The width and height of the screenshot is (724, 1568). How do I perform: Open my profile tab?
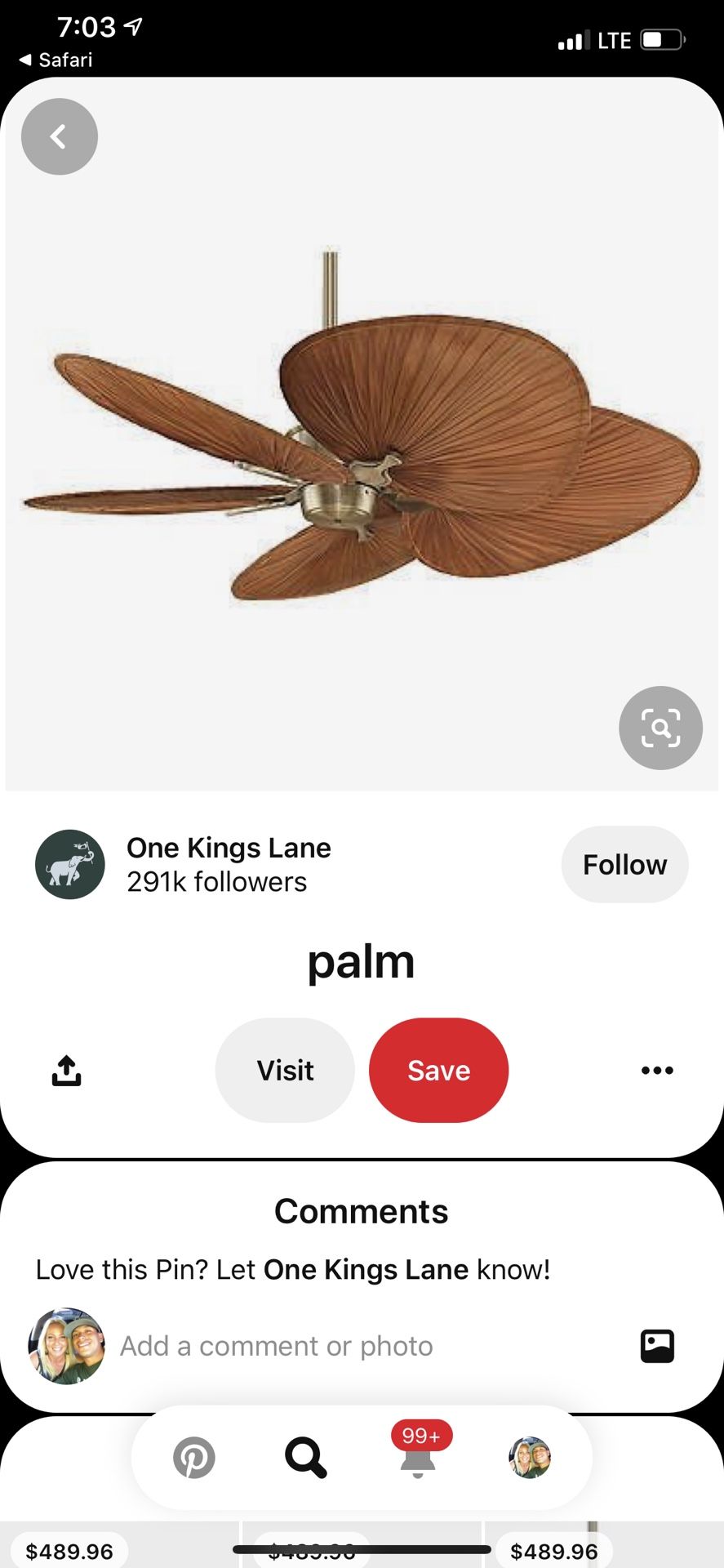point(530,1458)
